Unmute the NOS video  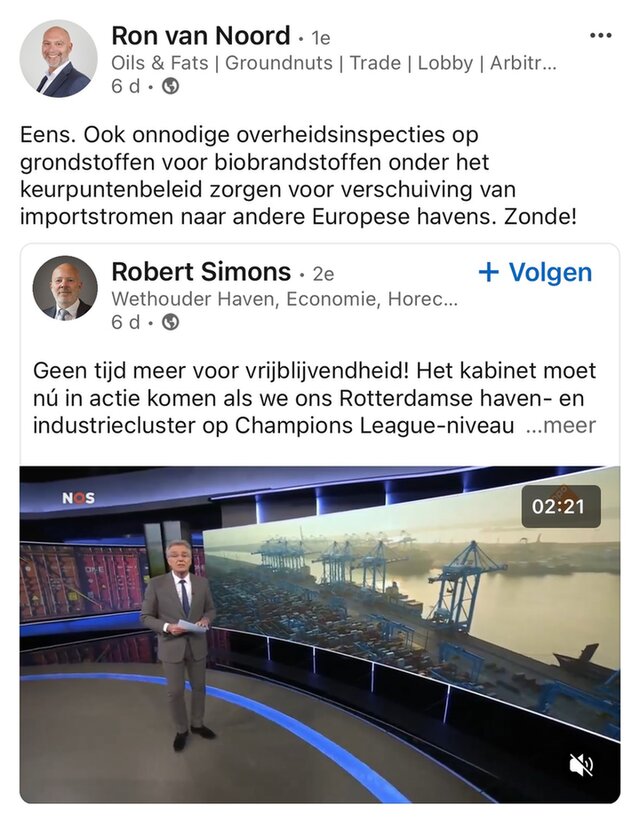(x=581, y=765)
